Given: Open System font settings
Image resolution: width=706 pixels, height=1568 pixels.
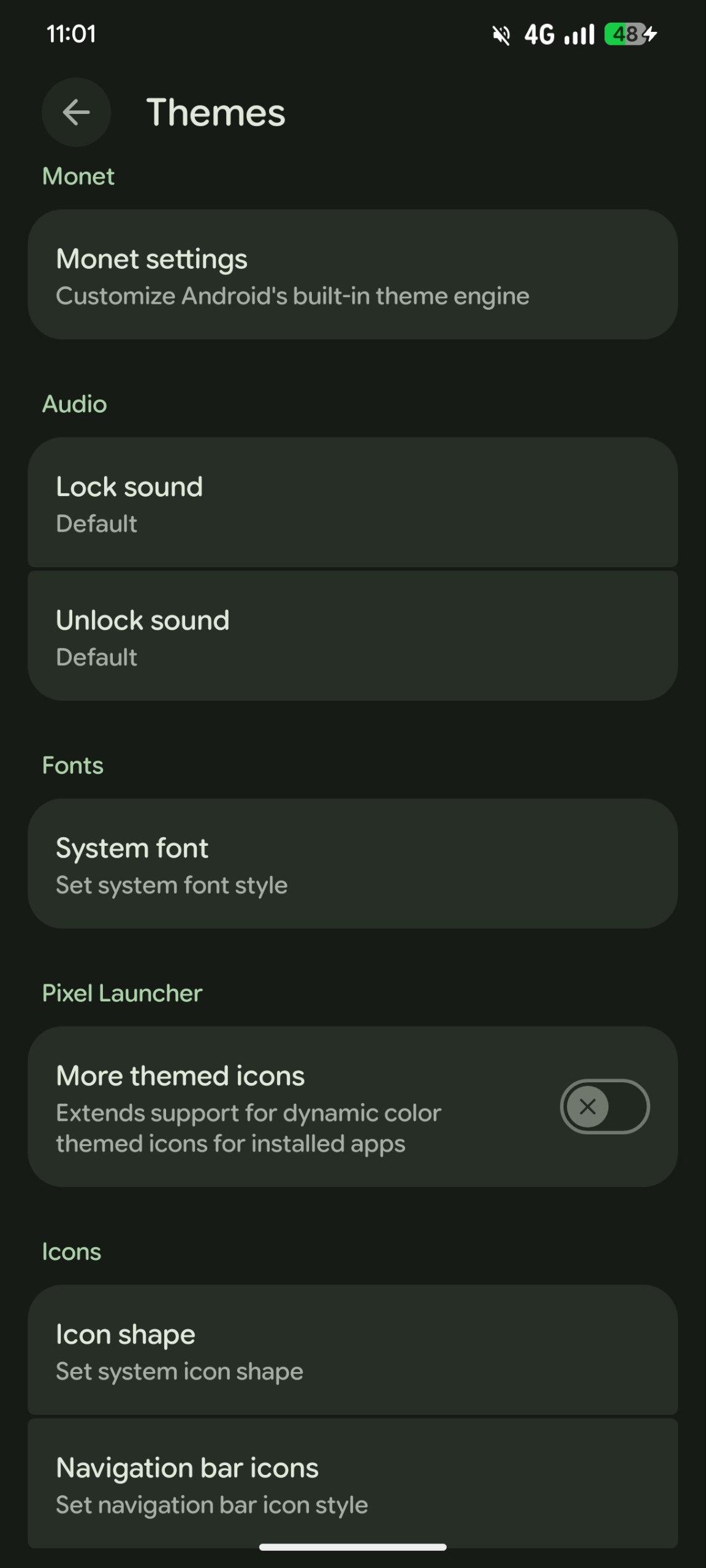Looking at the screenshot, I should 352,864.
